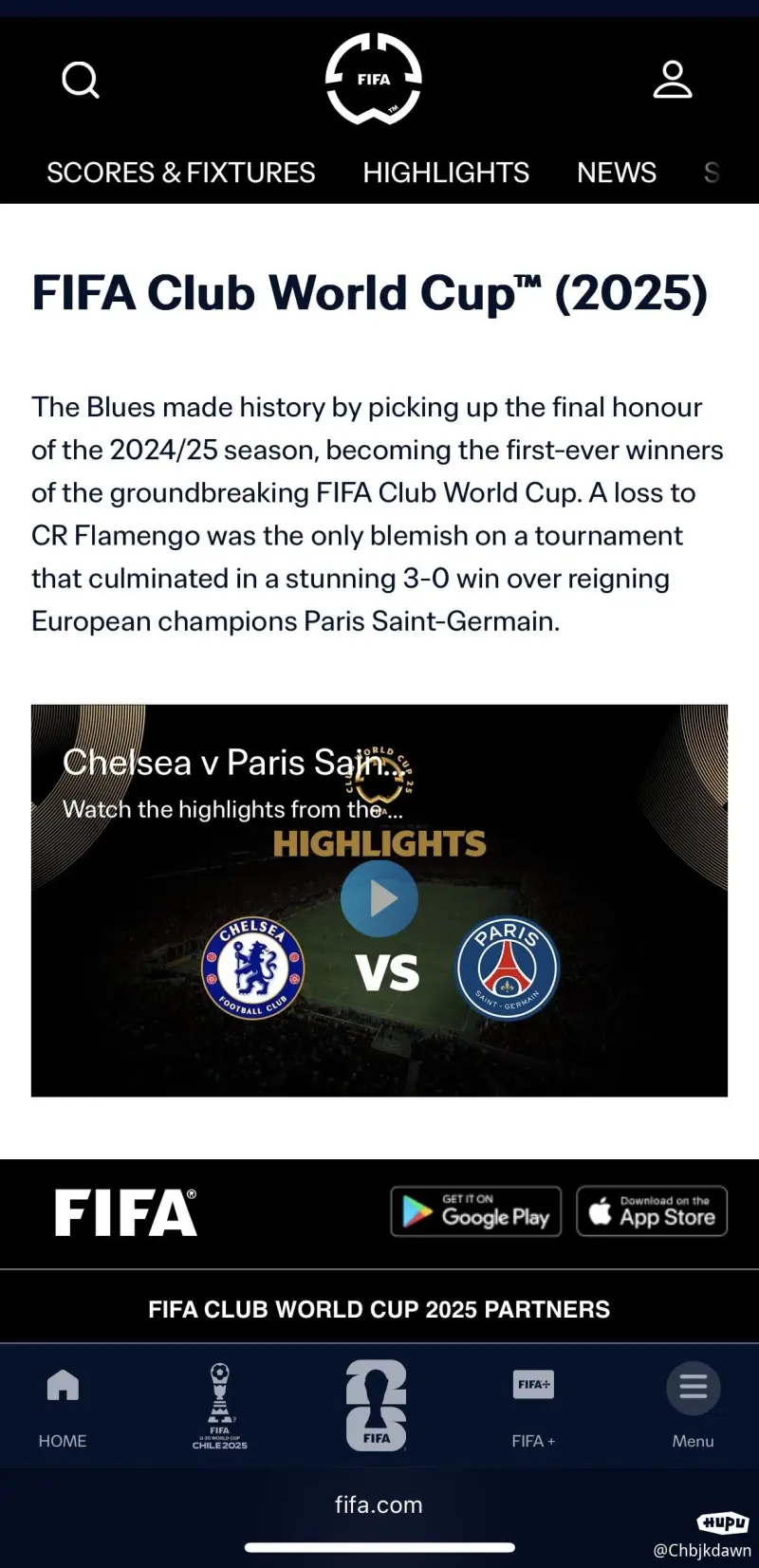Open the Get it on Google Play badge

(x=476, y=1211)
